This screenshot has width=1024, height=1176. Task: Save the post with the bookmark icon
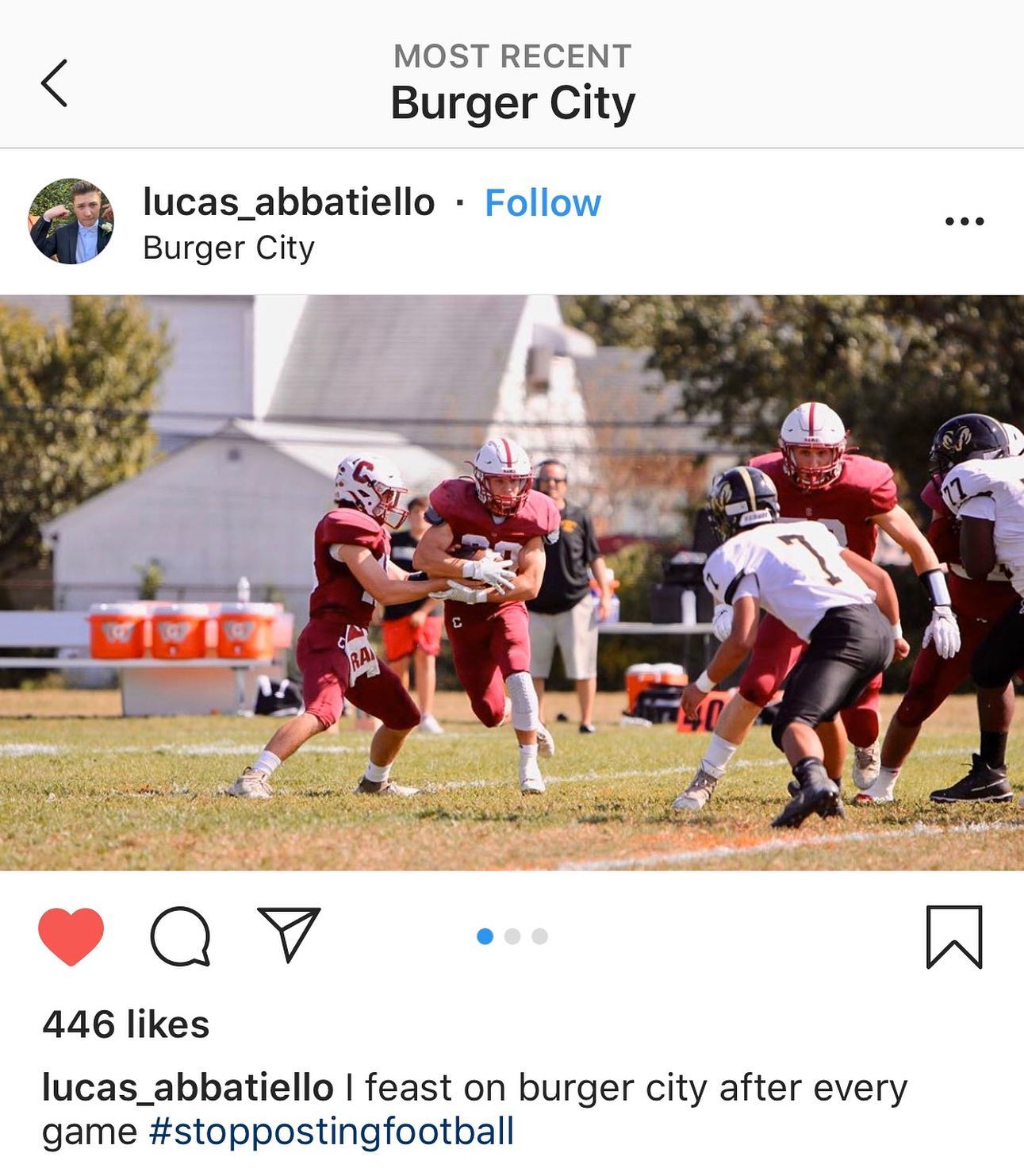[954, 937]
